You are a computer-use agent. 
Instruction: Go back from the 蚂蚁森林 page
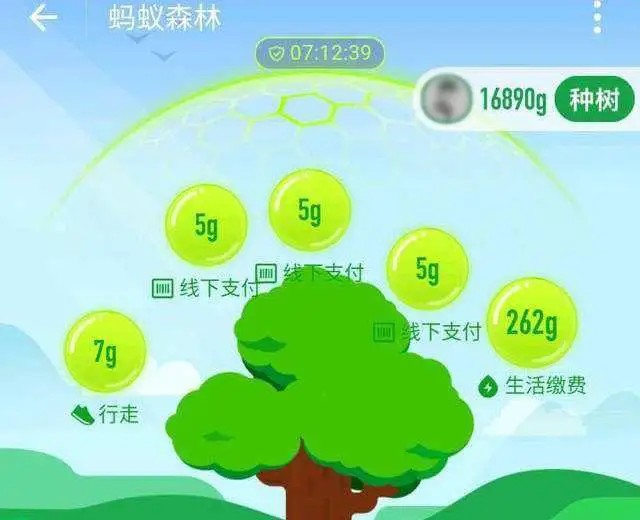point(43,17)
